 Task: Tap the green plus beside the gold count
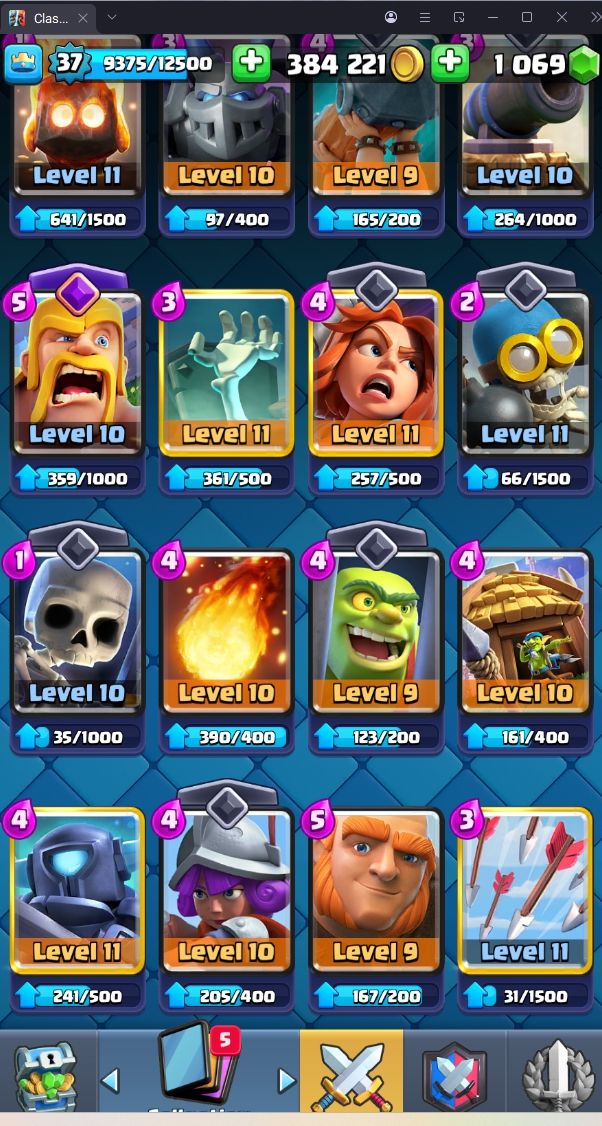[x=251, y=63]
